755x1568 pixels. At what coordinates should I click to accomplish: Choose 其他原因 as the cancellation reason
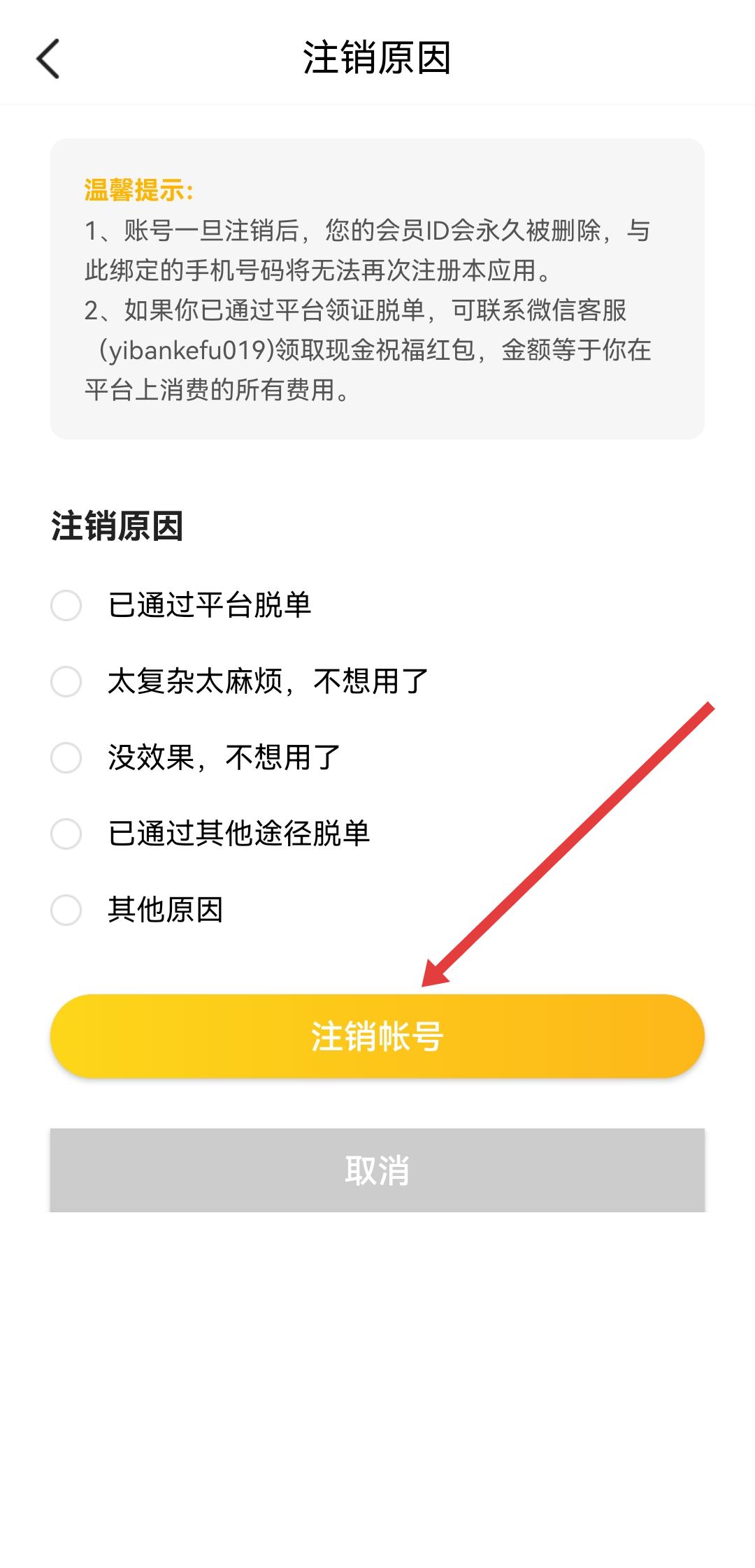[x=66, y=910]
